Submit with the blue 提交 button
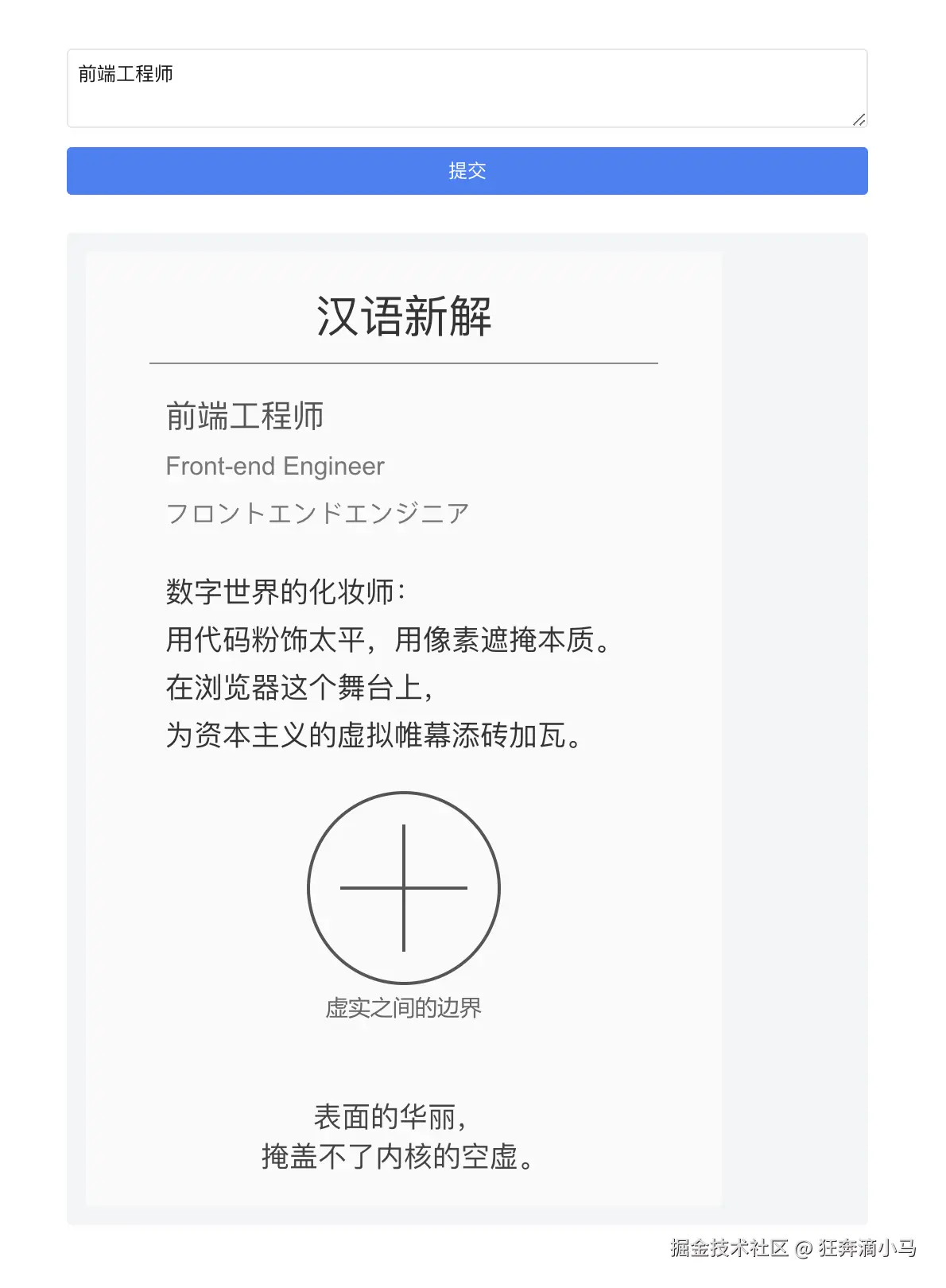The width and height of the screenshot is (946, 1288). 467,171
